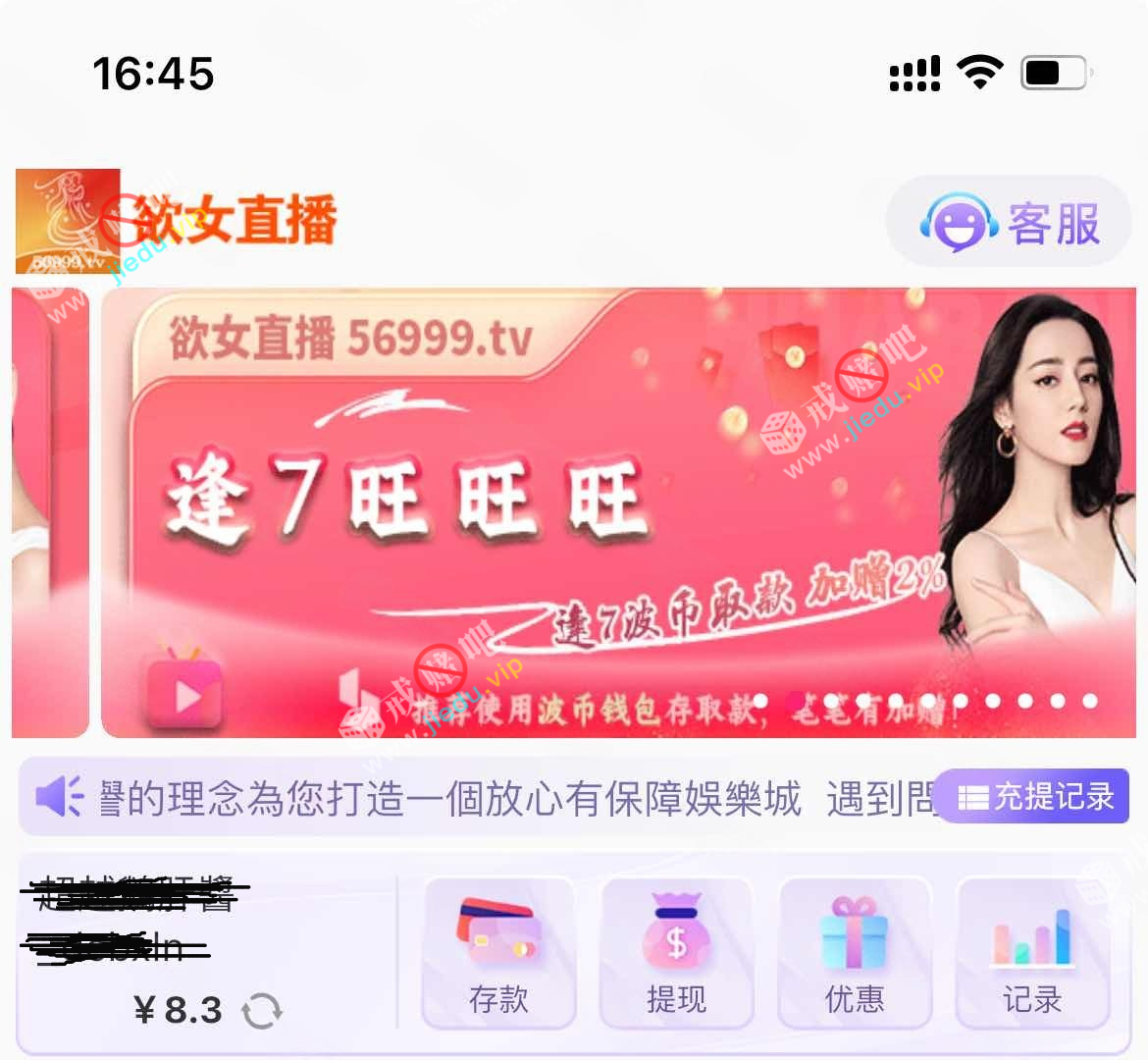The height and width of the screenshot is (1060, 1148).
Task: Tap the 存款 deposit button
Action: (498, 952)
